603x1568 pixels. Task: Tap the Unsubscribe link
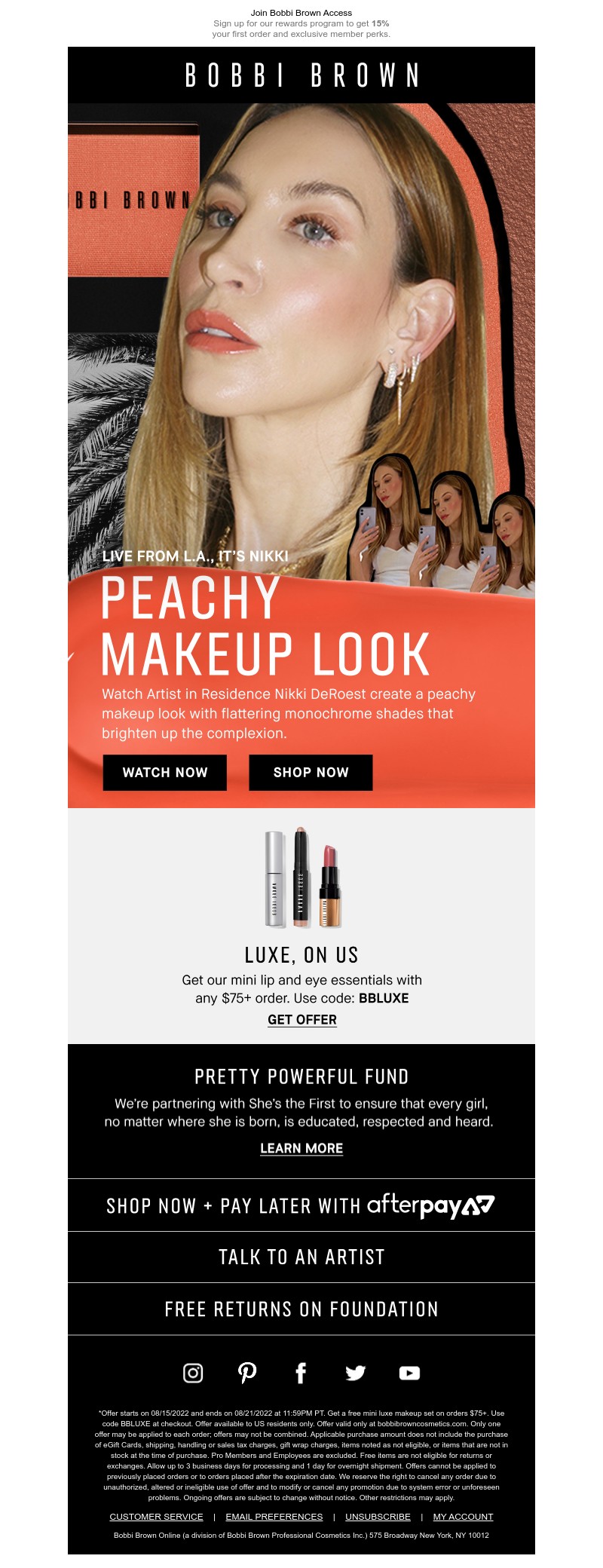click(x=378, y=1517)
